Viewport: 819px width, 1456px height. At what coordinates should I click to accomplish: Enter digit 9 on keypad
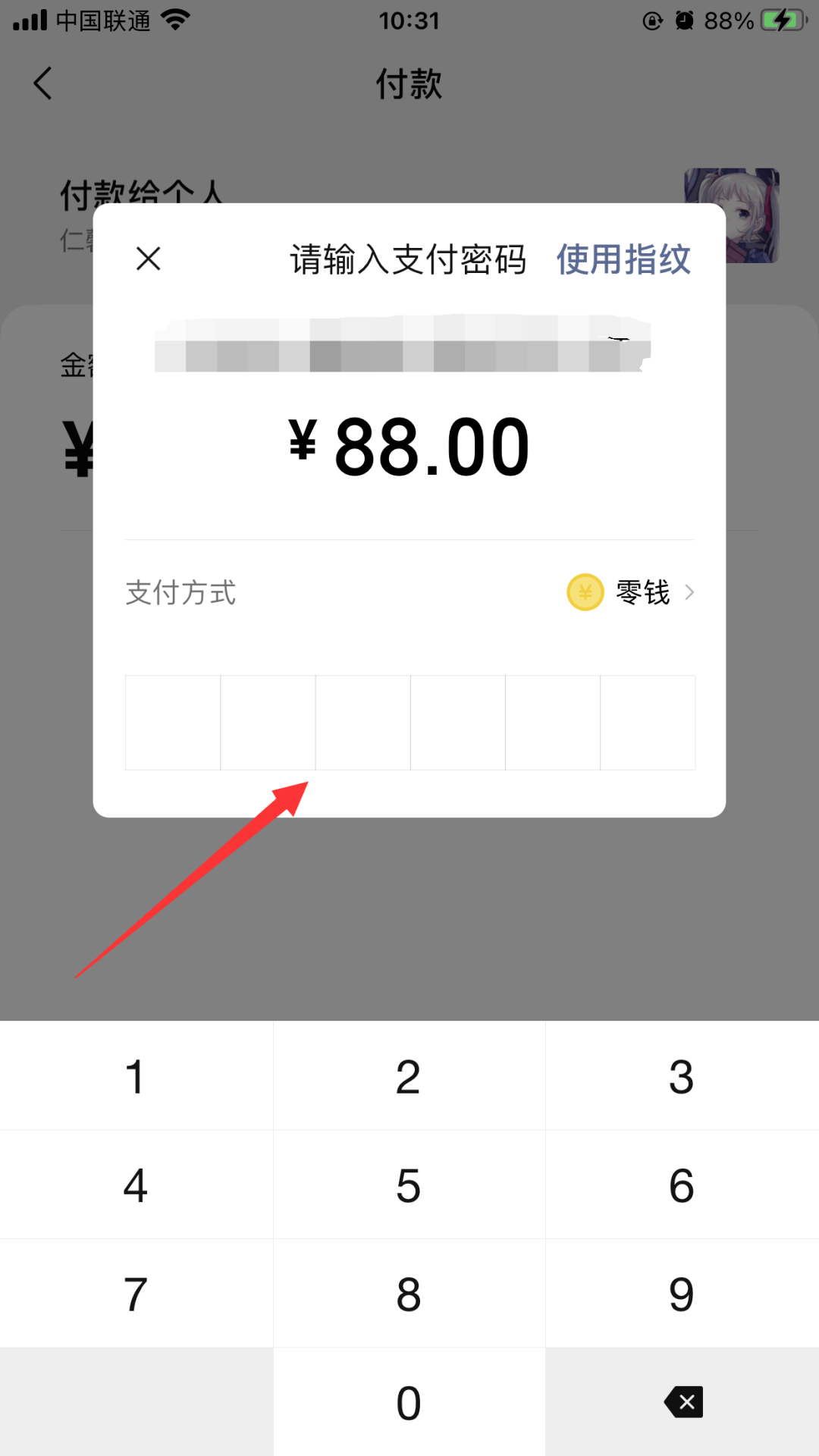[682, 1294]
